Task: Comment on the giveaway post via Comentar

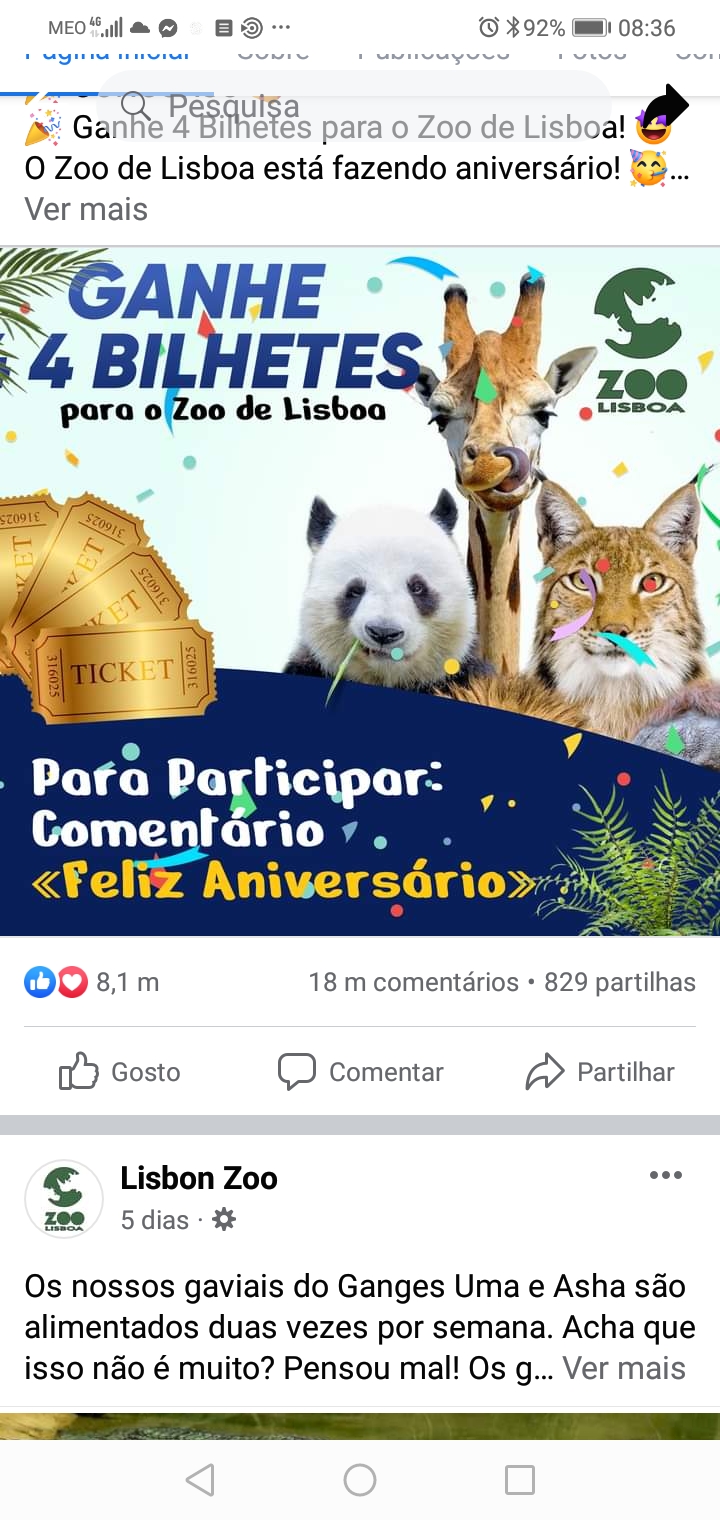Action: (x=360, y=1072)
